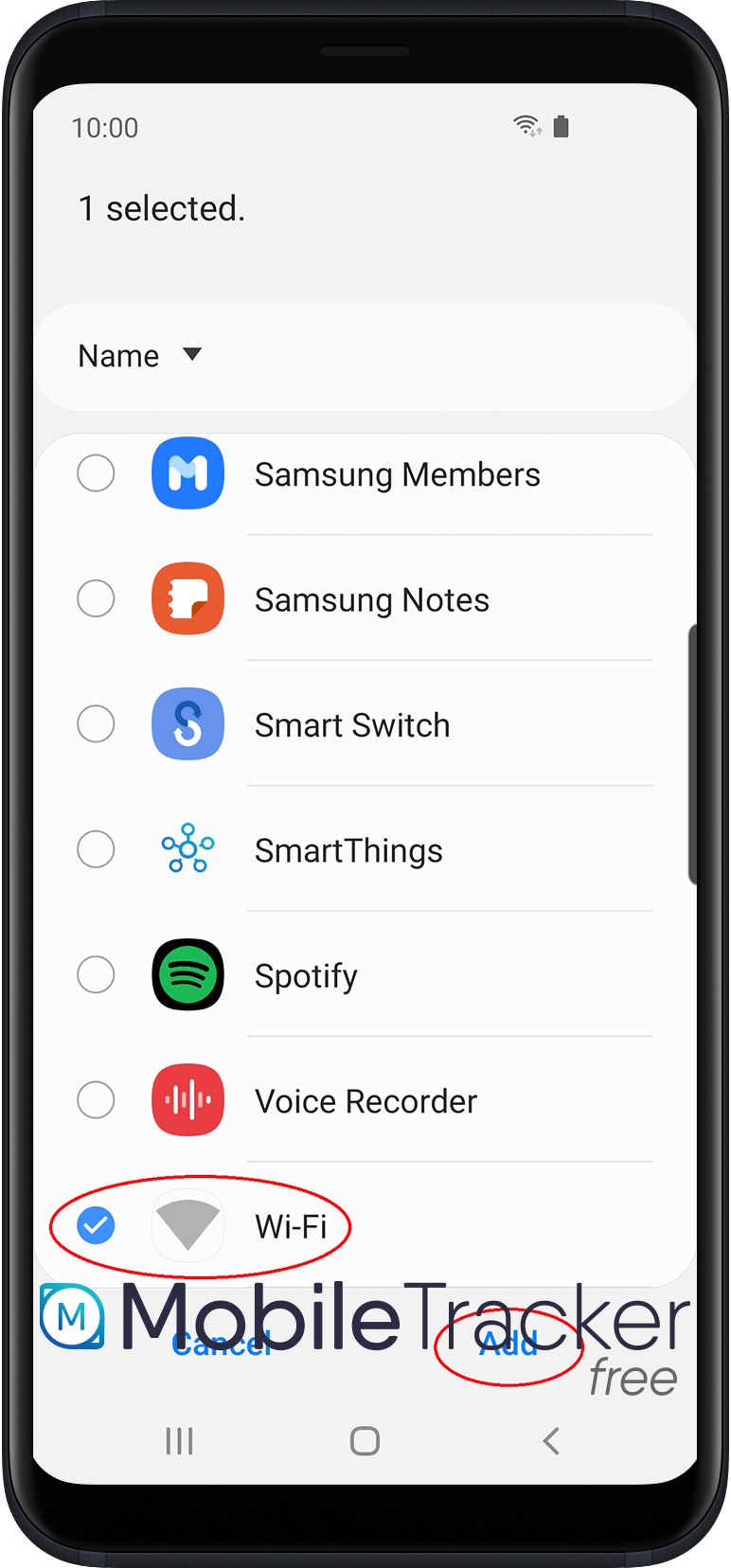Click the Voice Recorder icon
Screen dimensions: 731x1568
(x=187, y=1100)
